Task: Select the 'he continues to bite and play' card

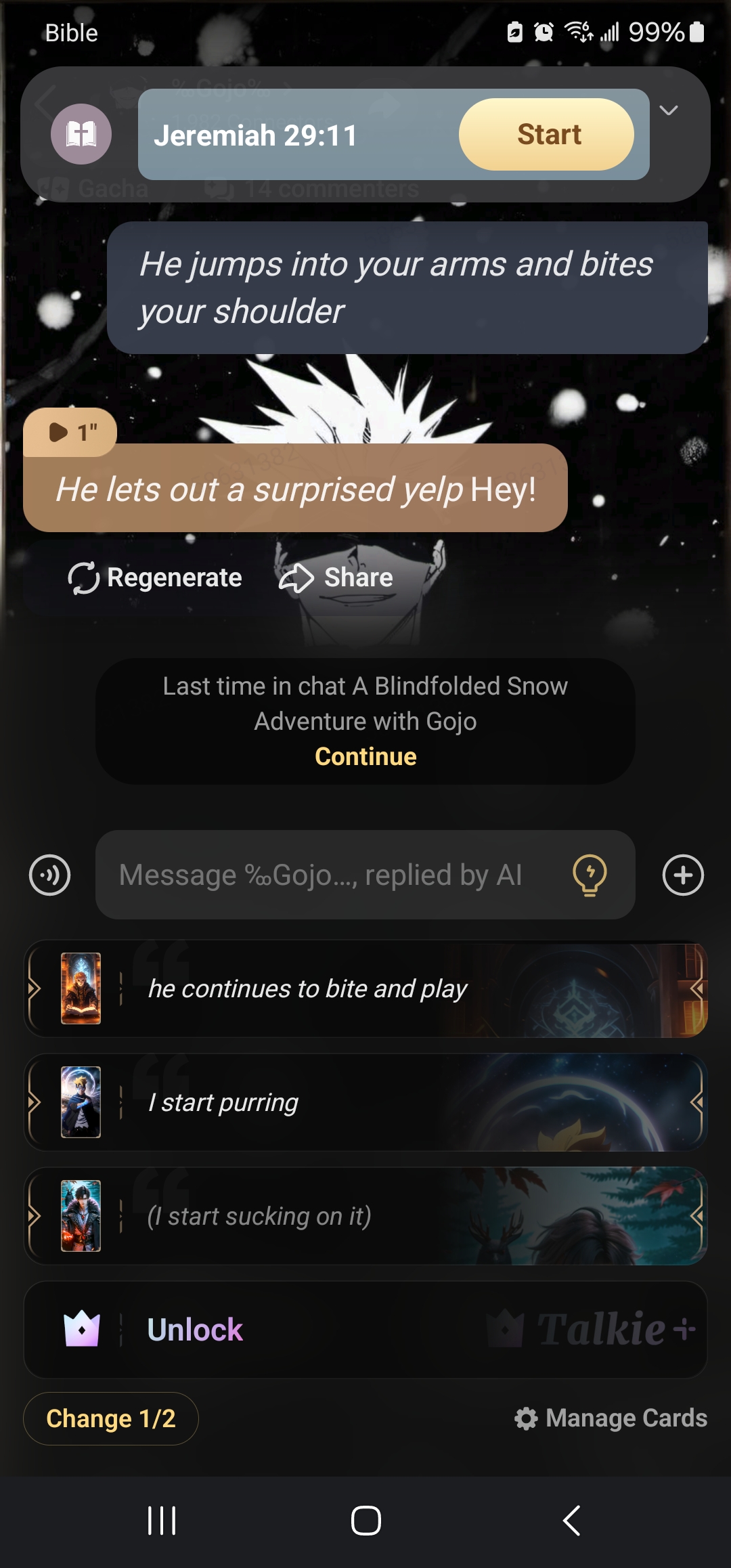Action: pyautogui.click(x=365, y=988)
